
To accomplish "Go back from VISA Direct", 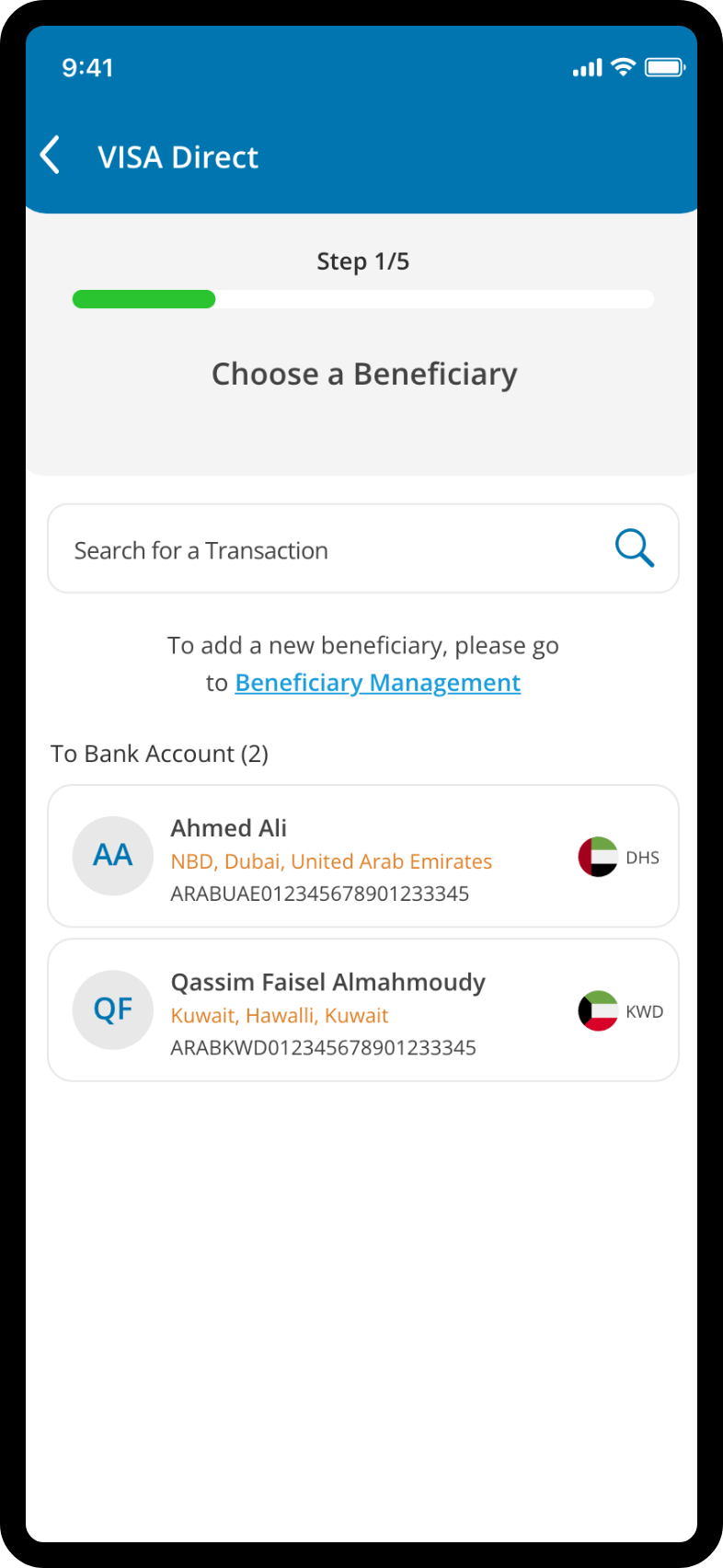I will click(x=52, y=156).
